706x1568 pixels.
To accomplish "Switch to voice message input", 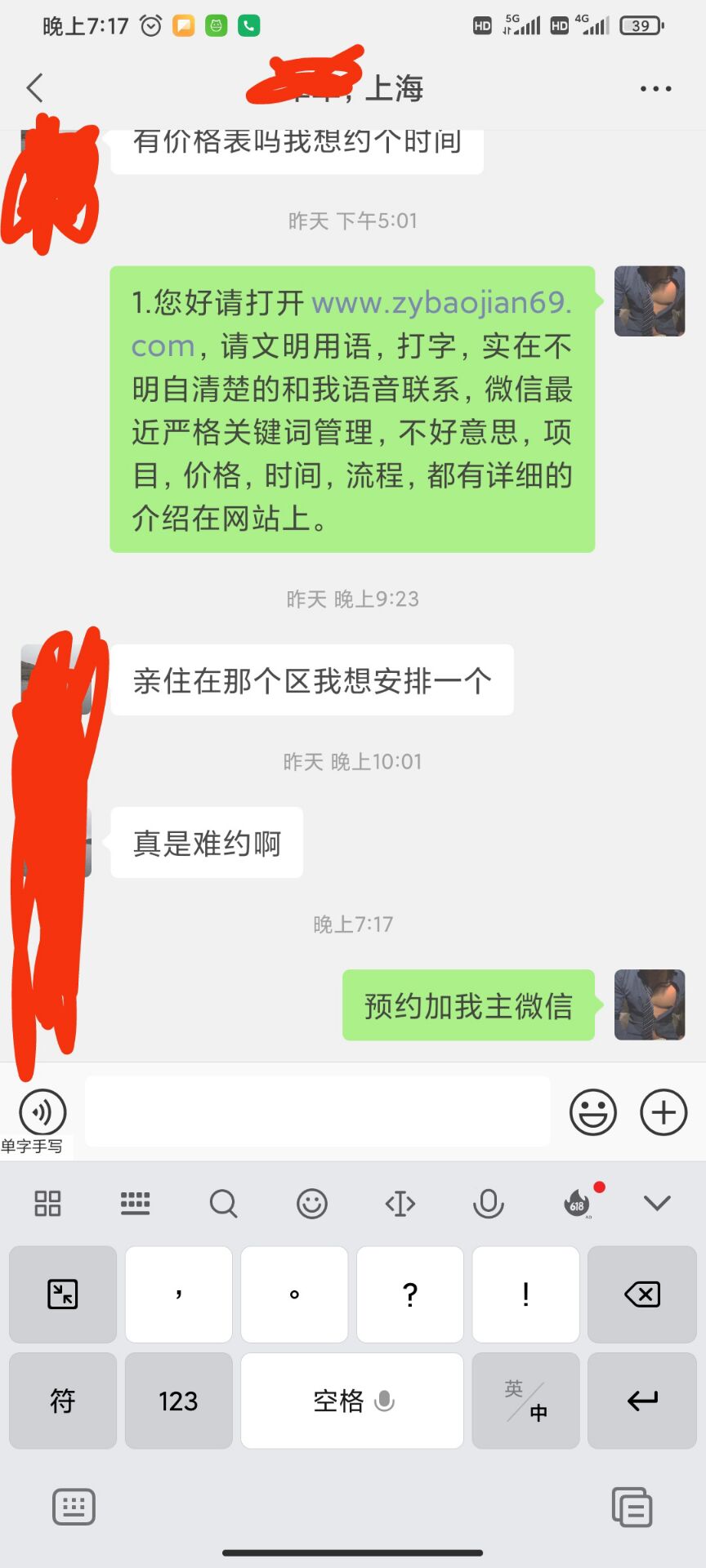I will [x=42, y=1111].
